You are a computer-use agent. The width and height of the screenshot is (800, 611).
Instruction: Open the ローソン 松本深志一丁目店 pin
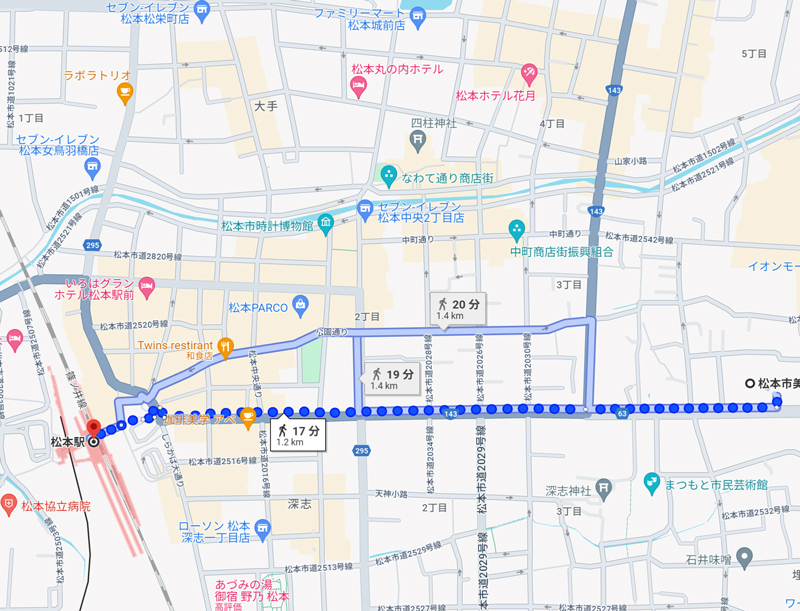[x=262, y=528]
